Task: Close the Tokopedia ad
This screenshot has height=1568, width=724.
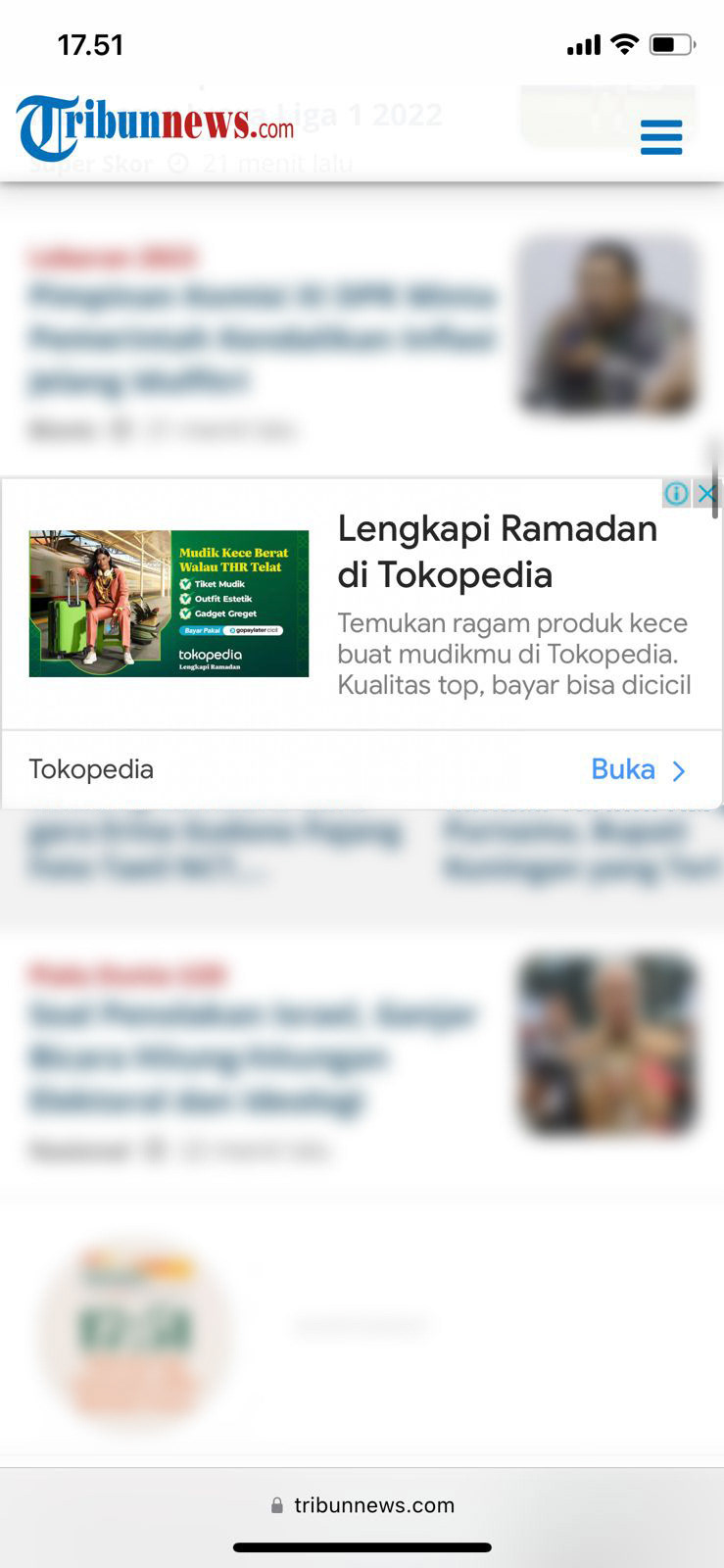Action: pos(706,494)
